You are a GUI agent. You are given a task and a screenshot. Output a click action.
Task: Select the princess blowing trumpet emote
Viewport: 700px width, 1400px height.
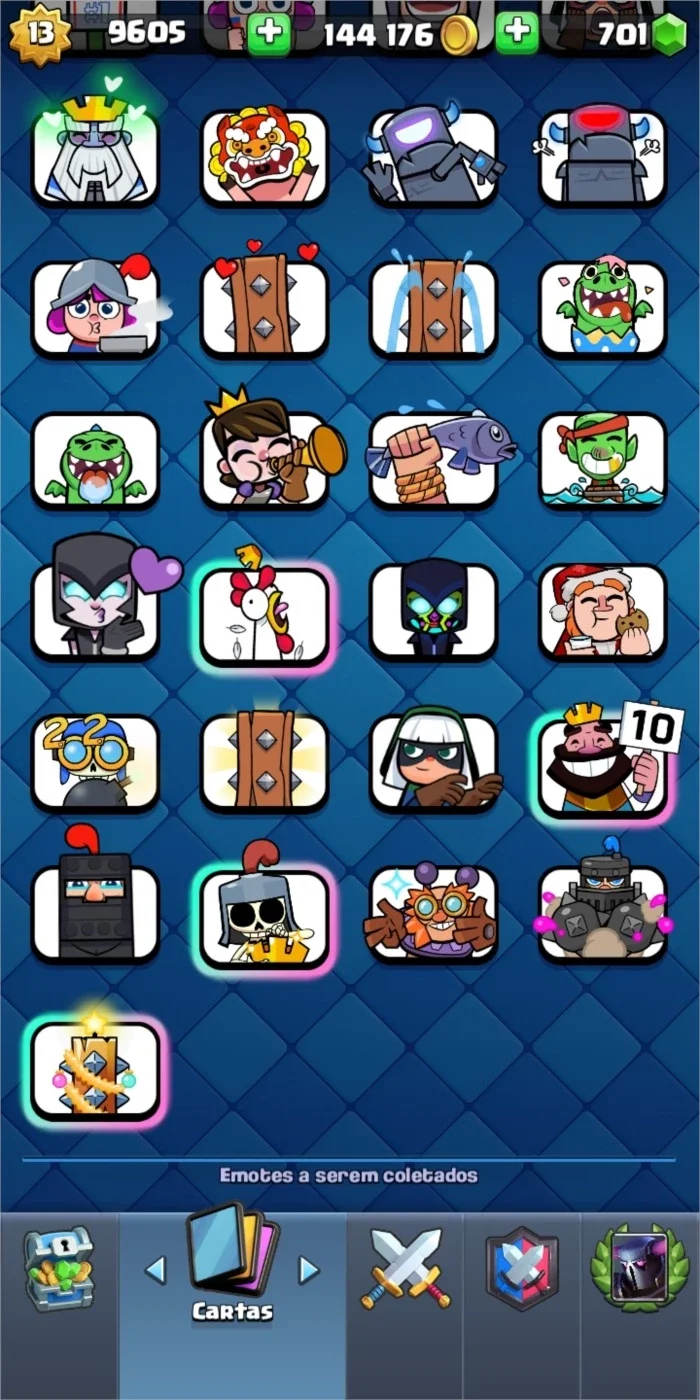[265, 453]
